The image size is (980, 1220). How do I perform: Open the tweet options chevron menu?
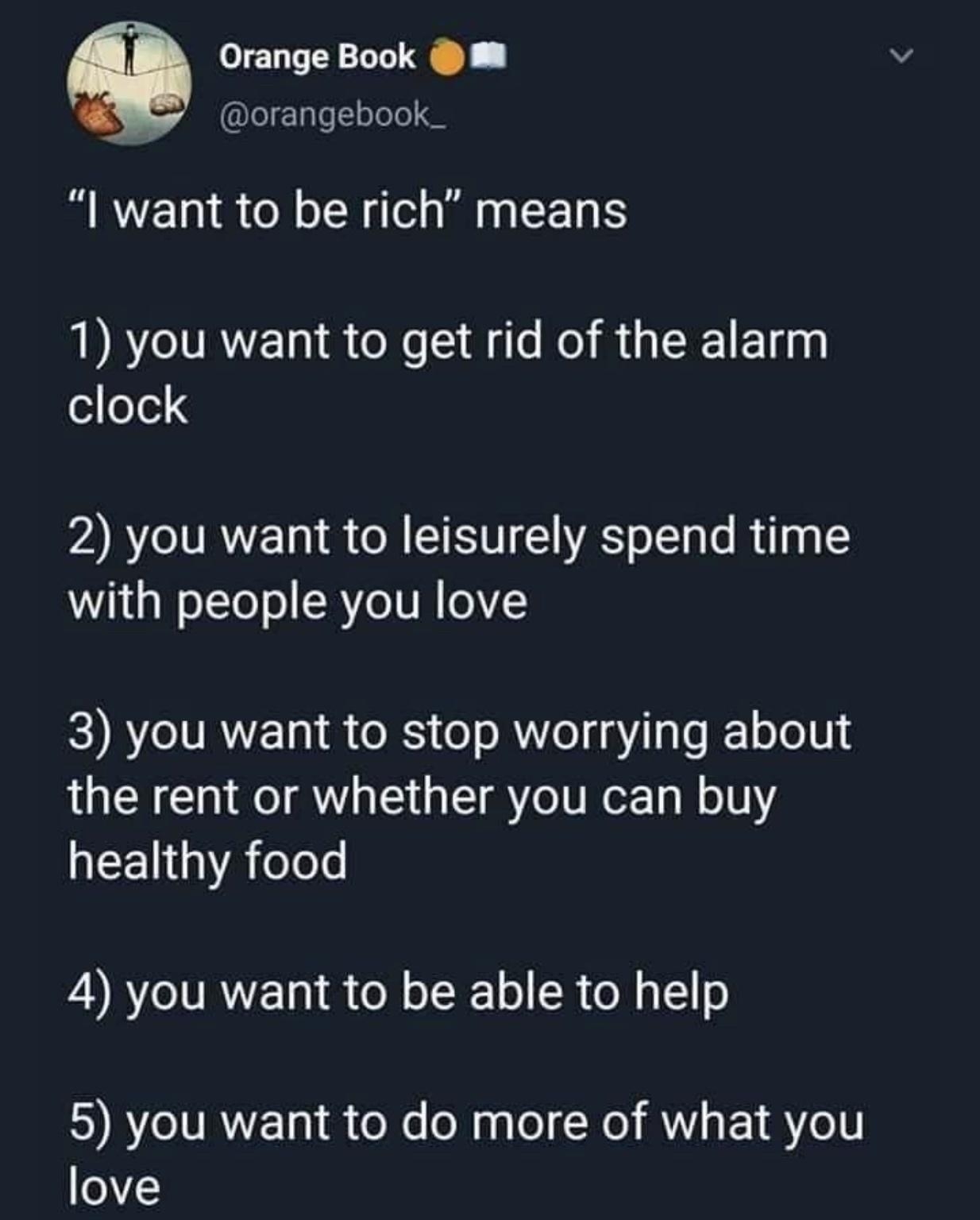pos(900,56)
